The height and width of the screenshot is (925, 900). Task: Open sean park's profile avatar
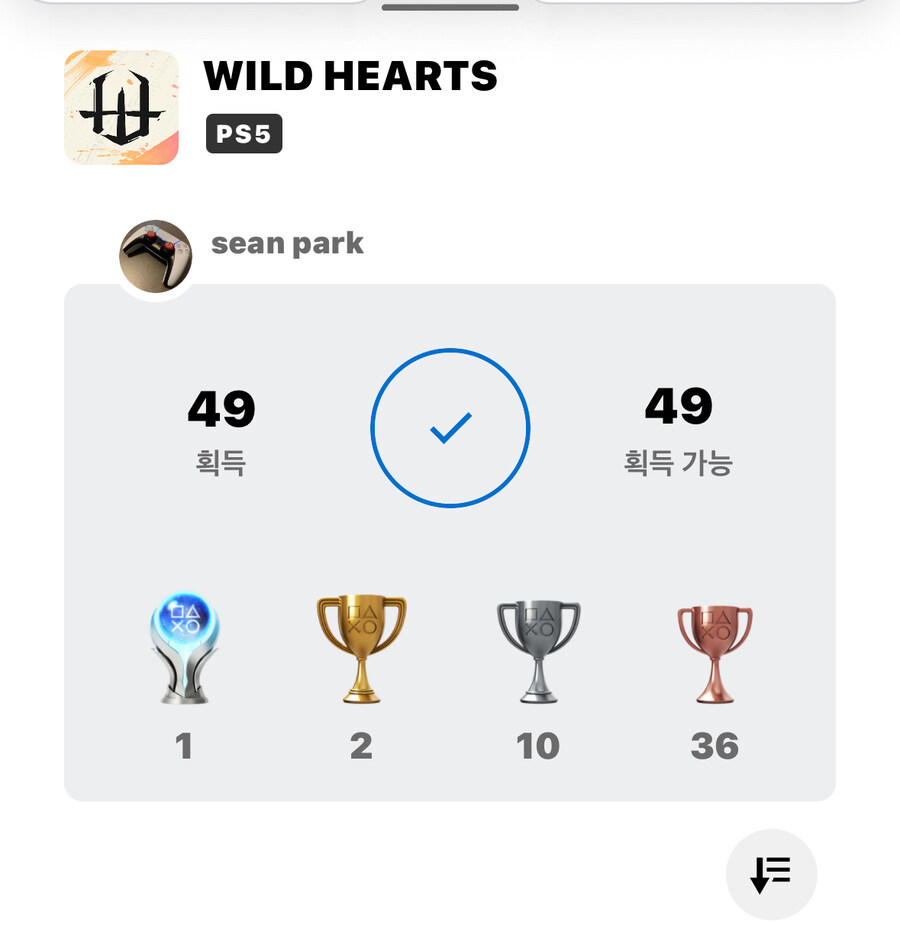[155, 257]
